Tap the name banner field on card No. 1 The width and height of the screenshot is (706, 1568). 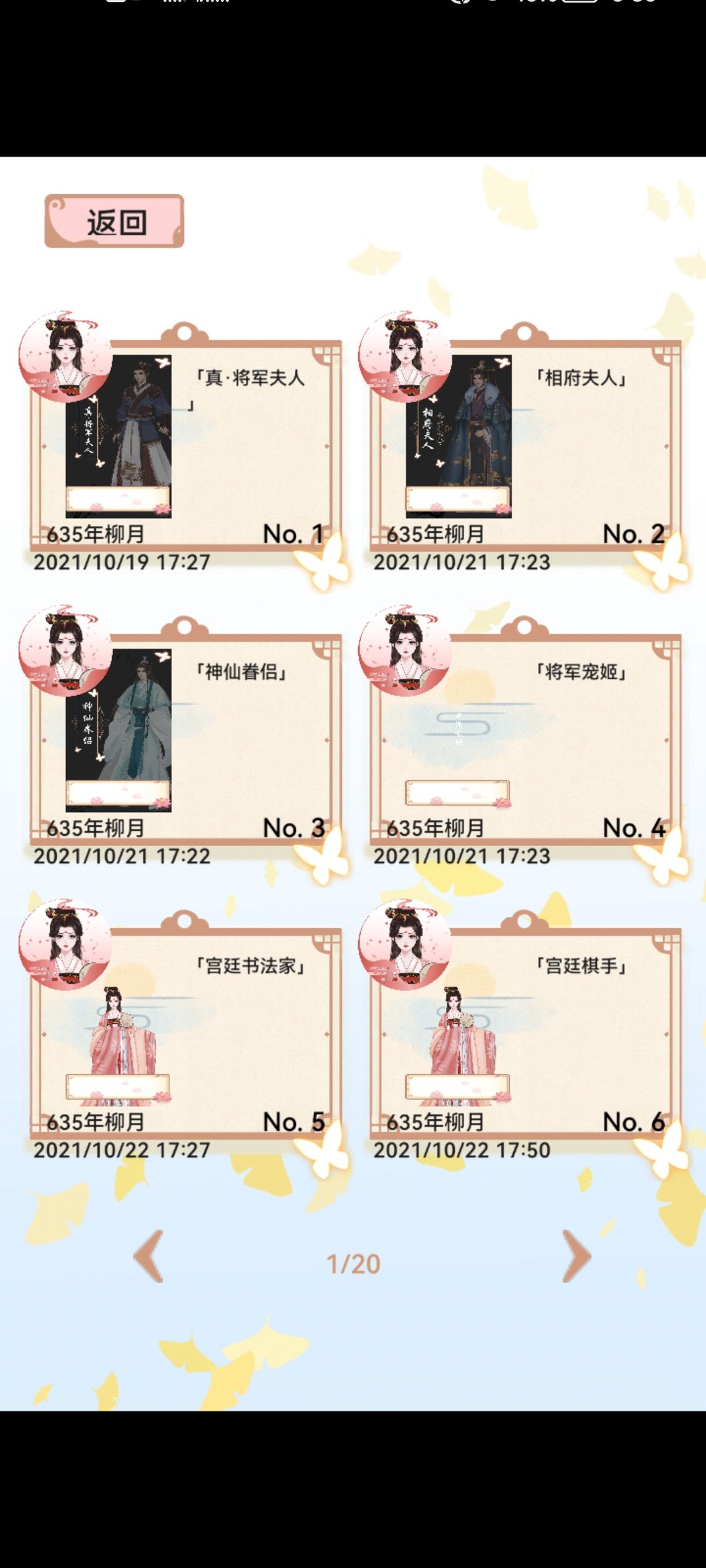tap(120, 500)
